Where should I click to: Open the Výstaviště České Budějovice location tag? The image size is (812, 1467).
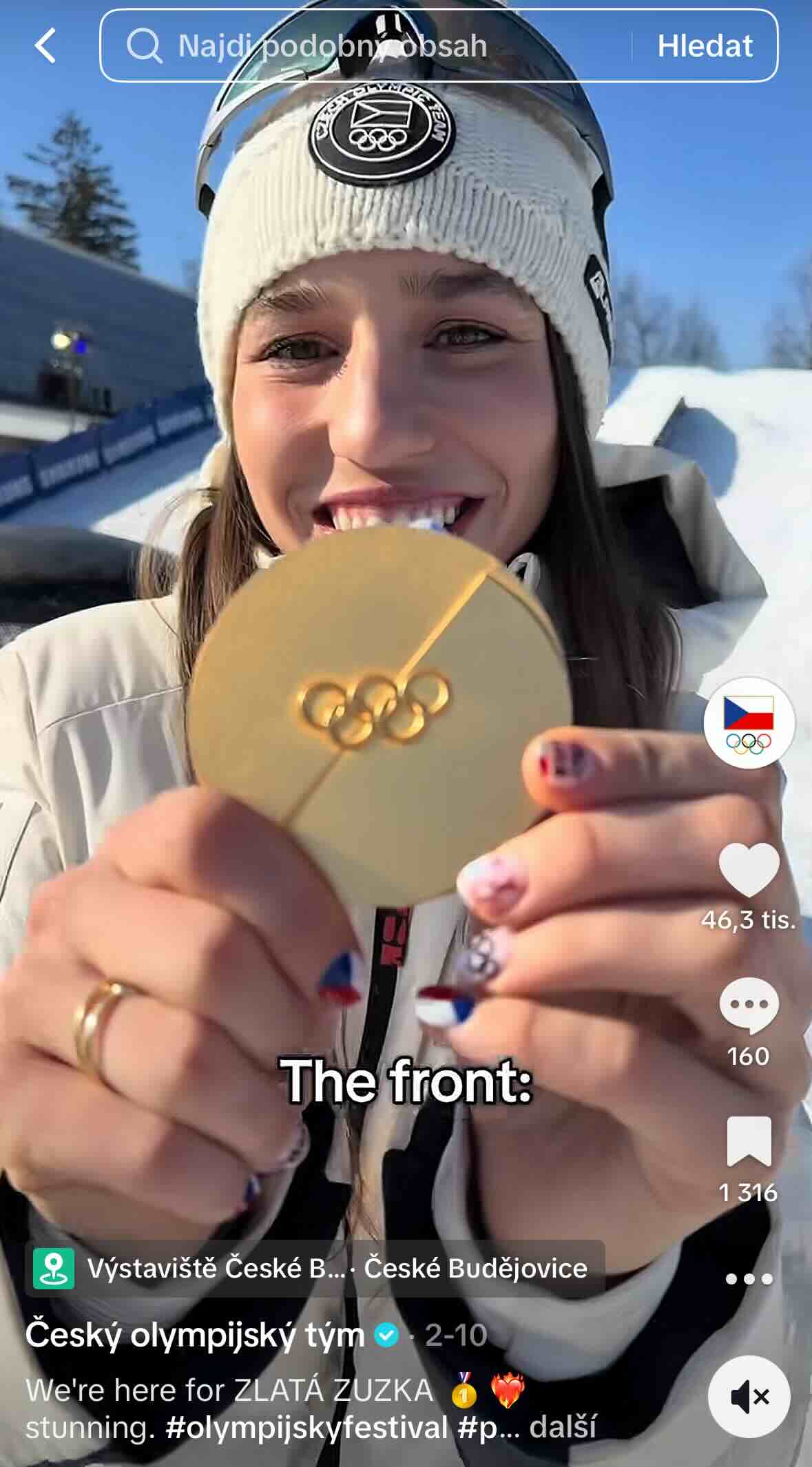pyautogui.click(x=314, y=1268)
